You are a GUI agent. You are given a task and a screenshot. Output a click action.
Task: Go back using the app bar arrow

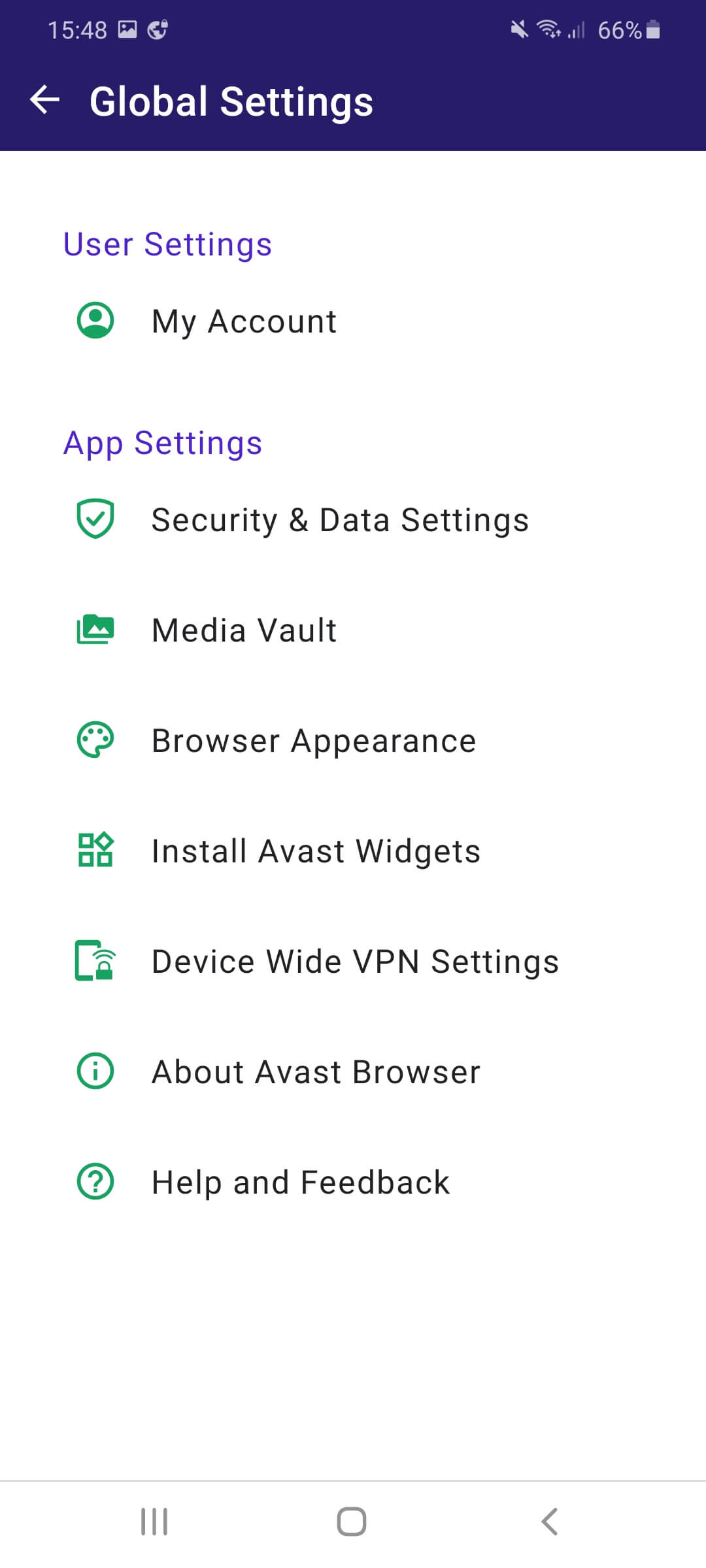pos(44,101)
